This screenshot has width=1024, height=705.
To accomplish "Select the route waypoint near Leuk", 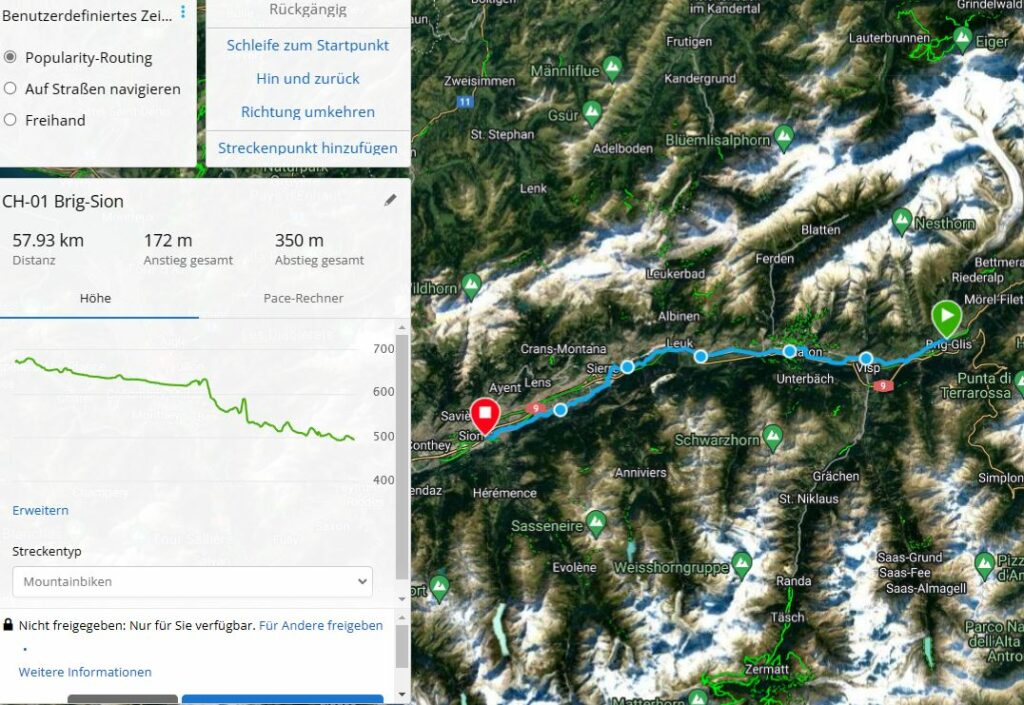I will (x=701, y=356).
